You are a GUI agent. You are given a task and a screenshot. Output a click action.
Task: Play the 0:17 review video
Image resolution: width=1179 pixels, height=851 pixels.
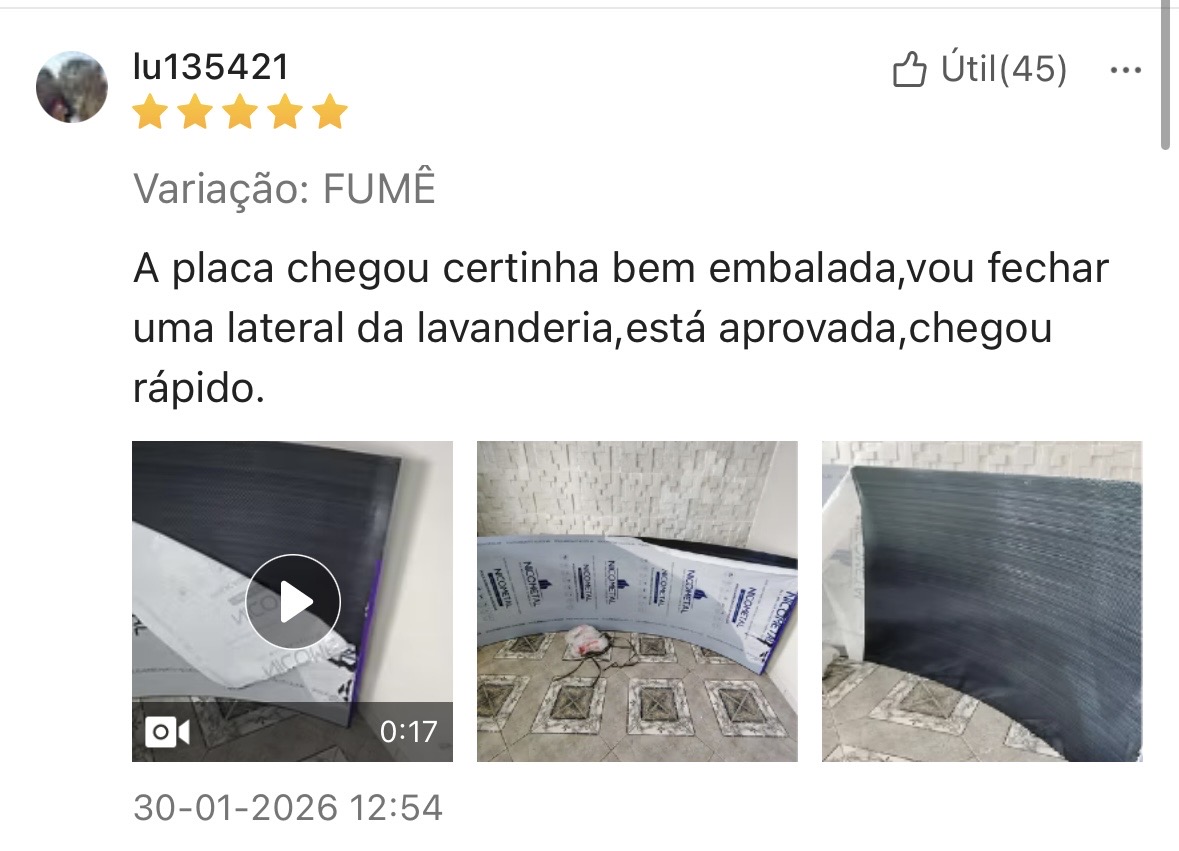[293, 601]
